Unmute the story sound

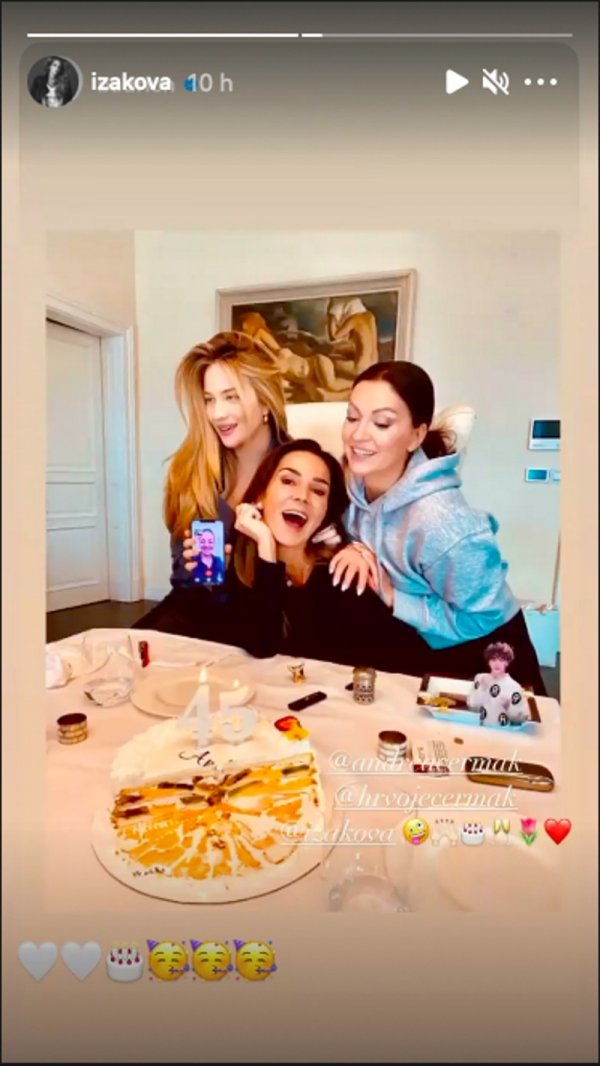(x=496, y=82)
